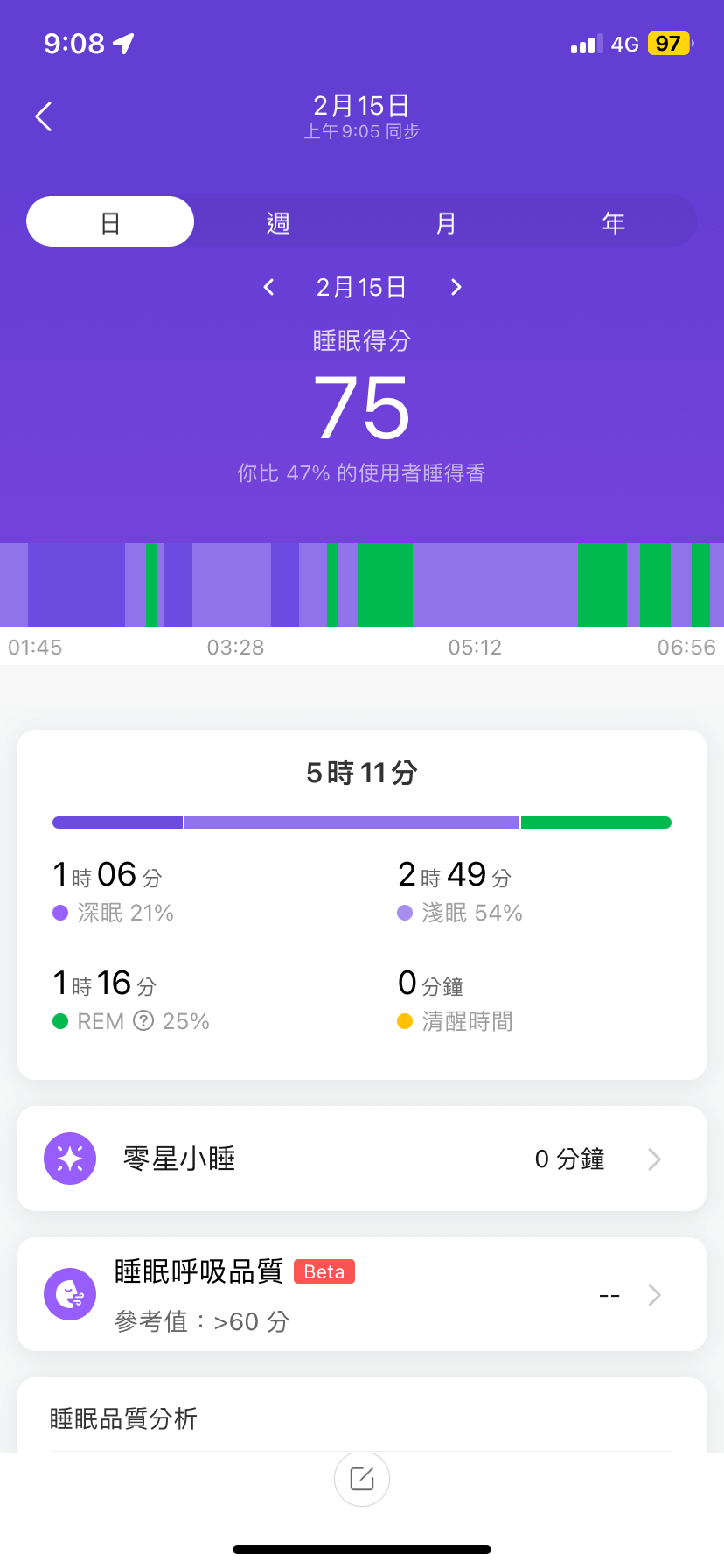724x1568 pixels.
Task: Switch to the 月 (month) tab
Action: (x=446, y=222)
